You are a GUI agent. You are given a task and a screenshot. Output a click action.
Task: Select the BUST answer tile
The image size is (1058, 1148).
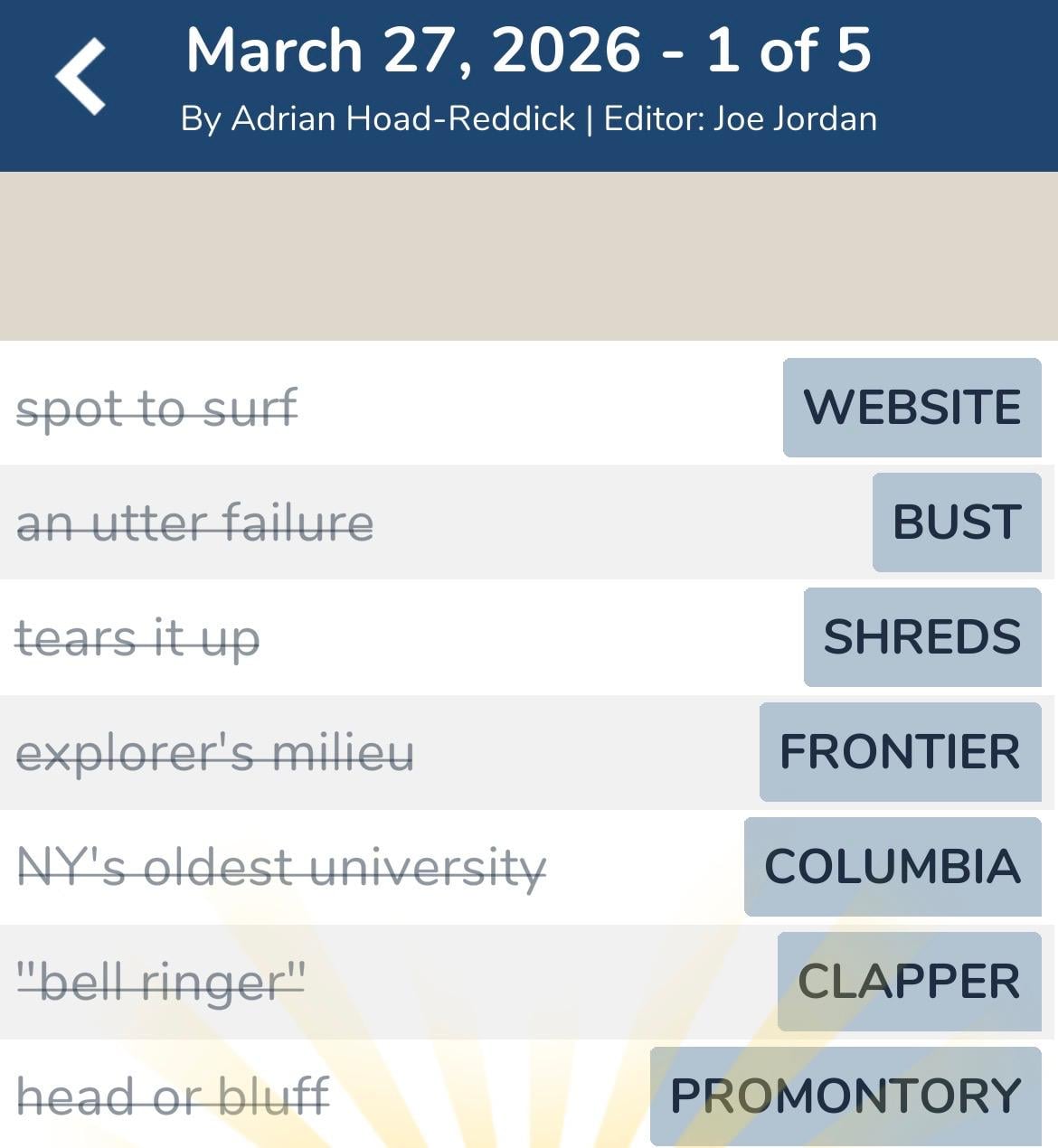957,522
